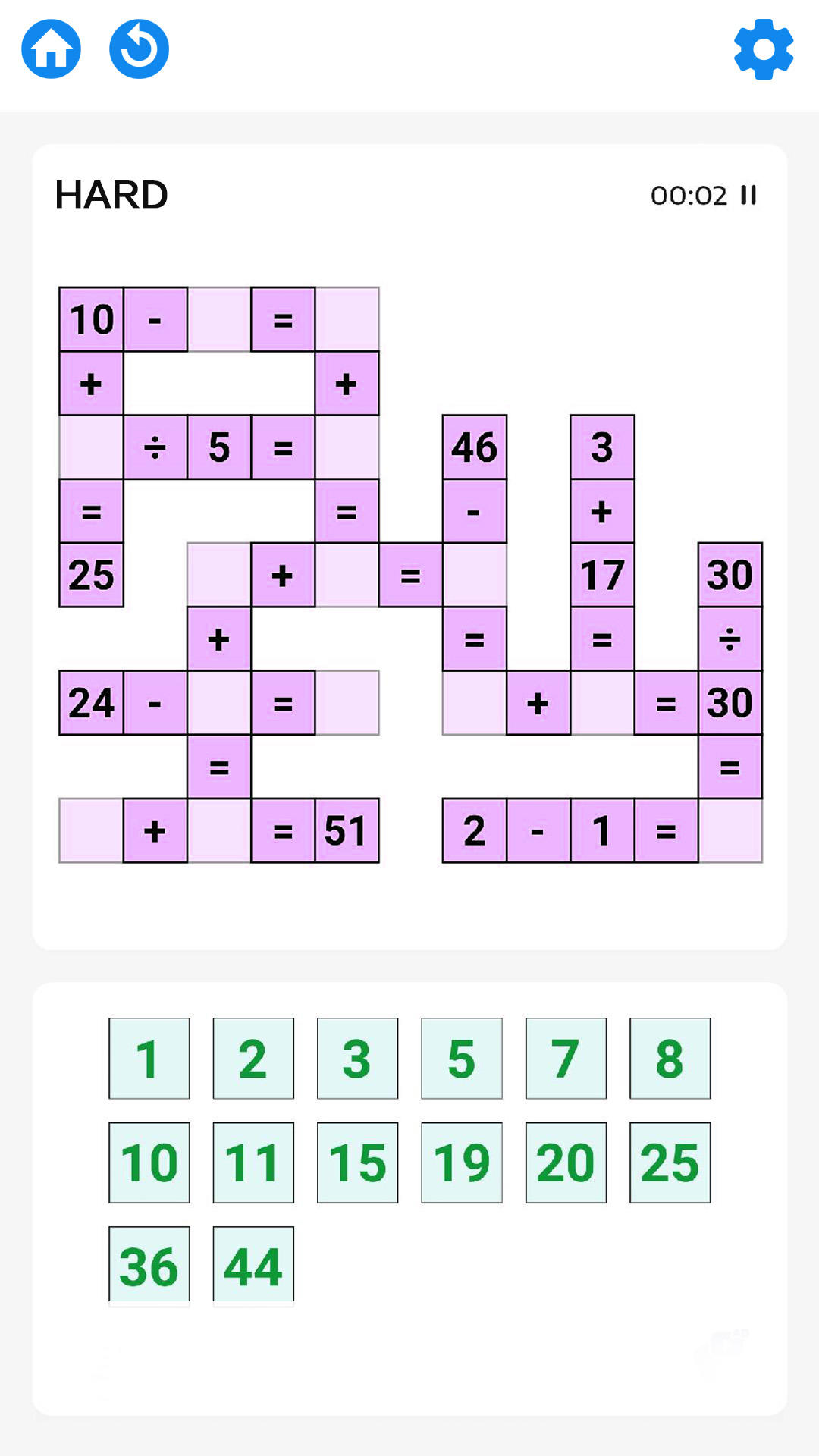This screenshot has height=1456, width=819.
Task: Pick number tile 44
Action: [x=253, y=1265]
